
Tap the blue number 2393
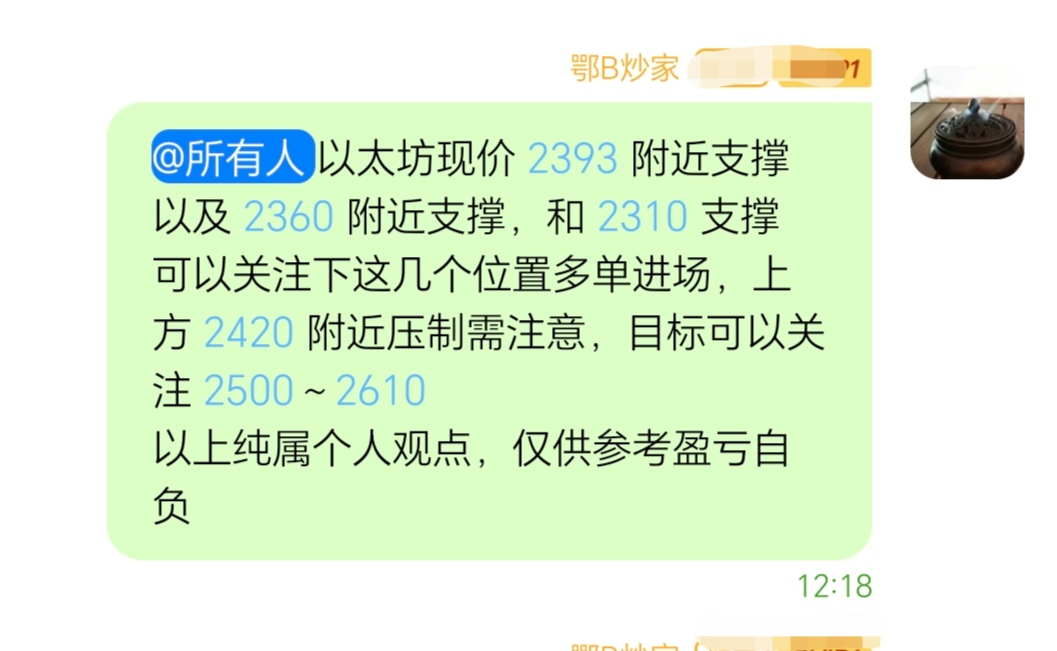pos(573,159)
